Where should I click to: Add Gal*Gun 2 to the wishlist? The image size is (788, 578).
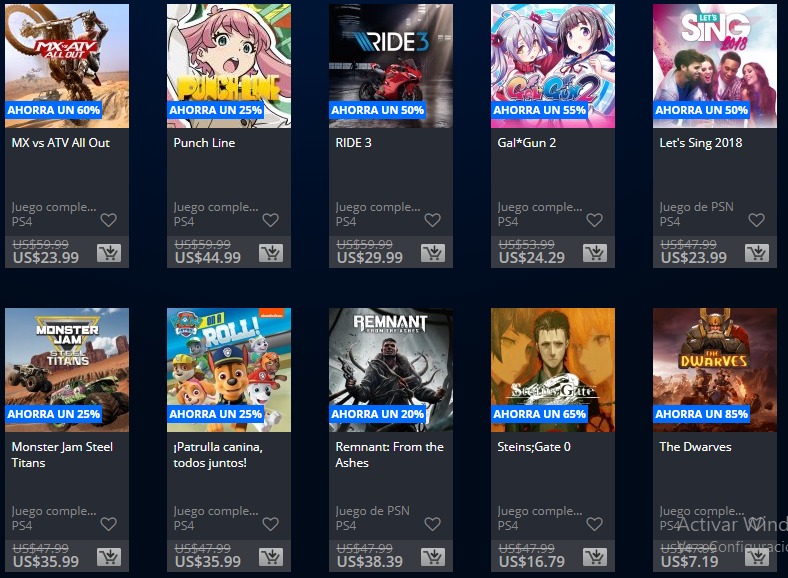(x=594, y=220)
